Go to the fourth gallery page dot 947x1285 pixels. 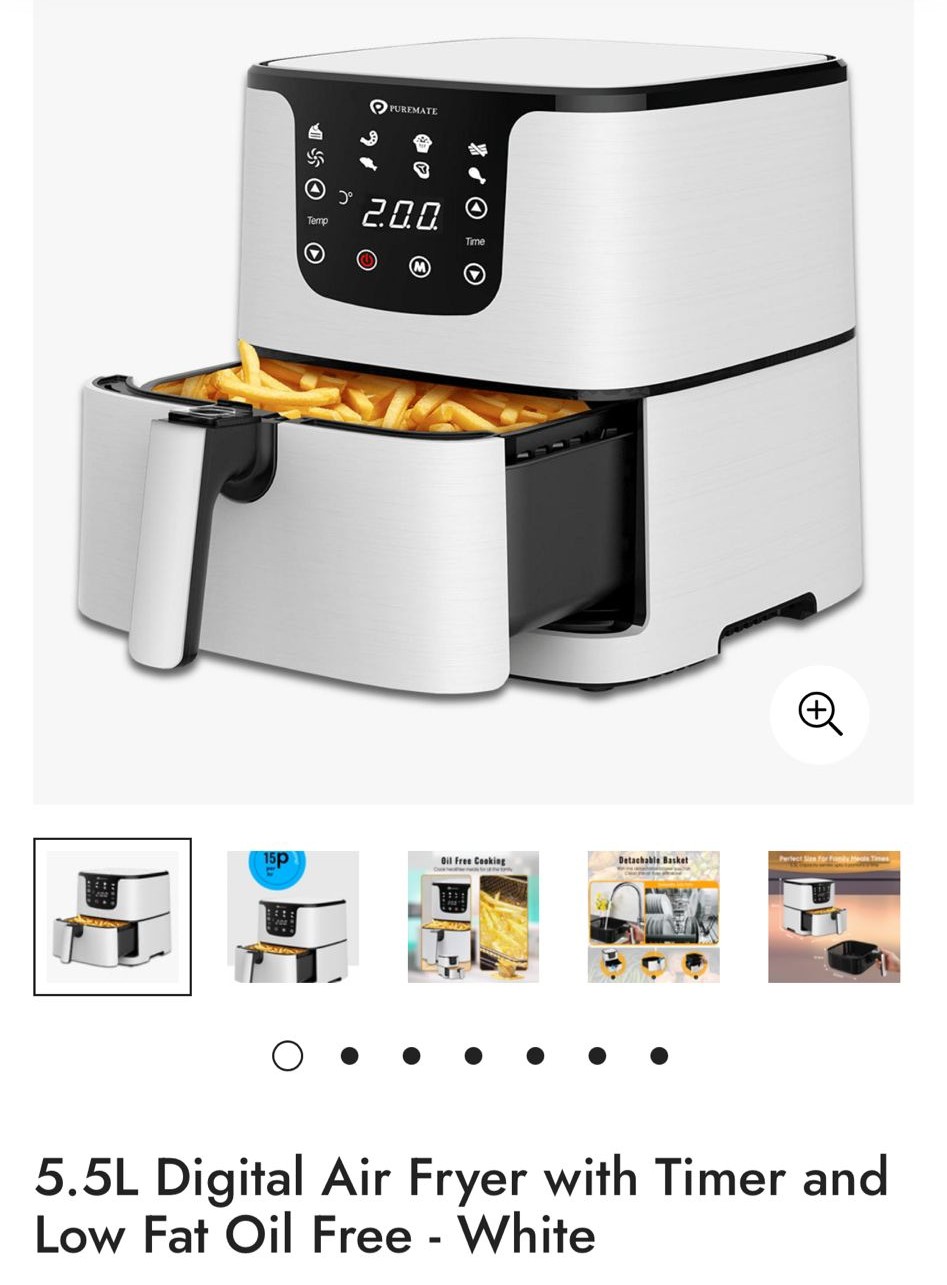tap(473, 1056)
